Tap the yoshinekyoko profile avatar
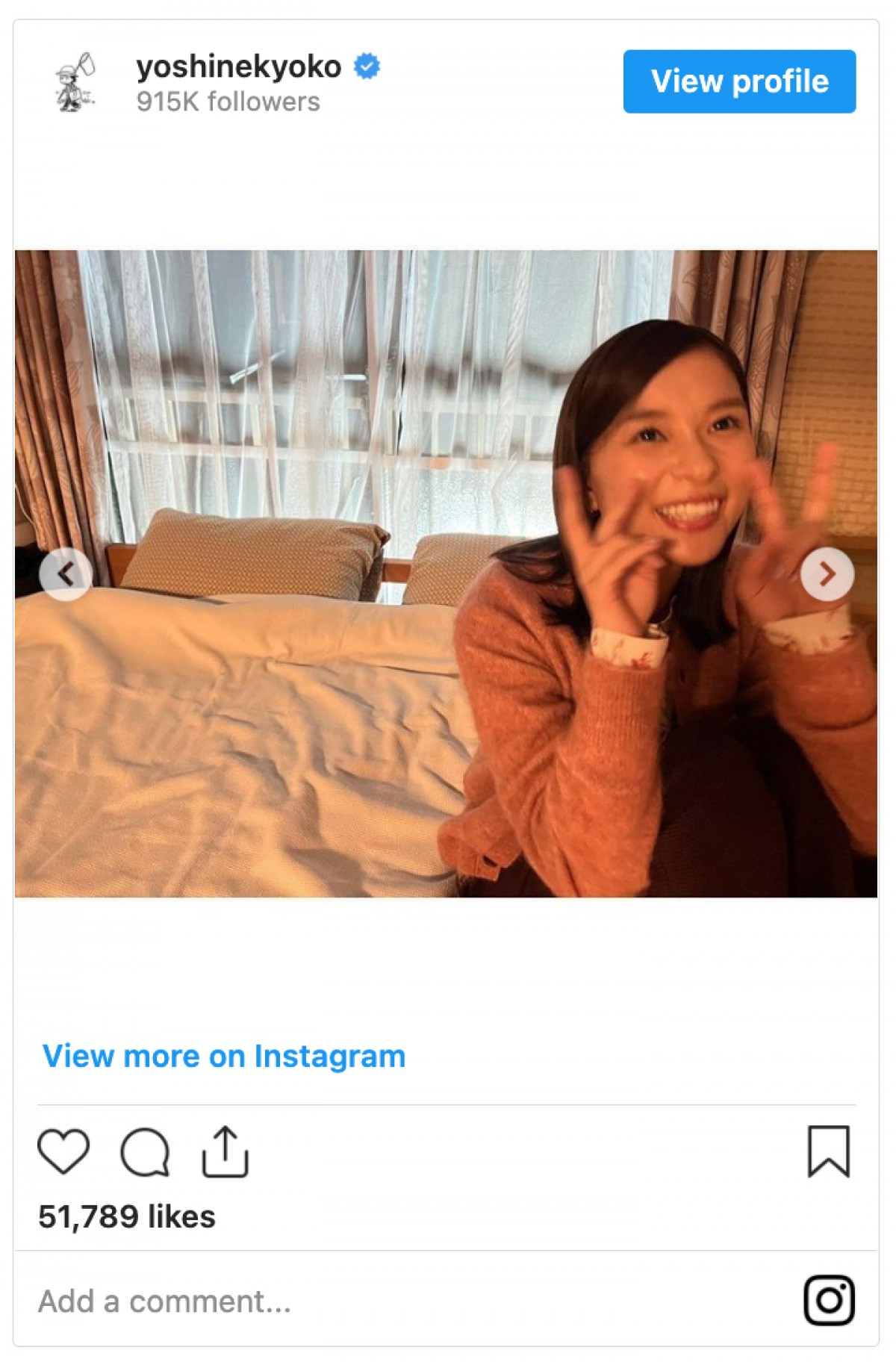 (x=75, y=82)
